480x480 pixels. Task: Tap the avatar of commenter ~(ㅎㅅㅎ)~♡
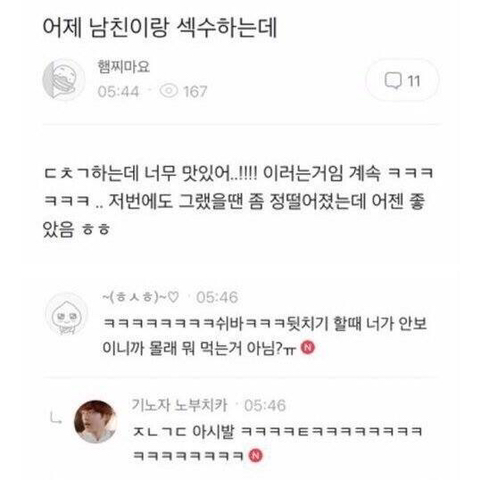point(66,315)
